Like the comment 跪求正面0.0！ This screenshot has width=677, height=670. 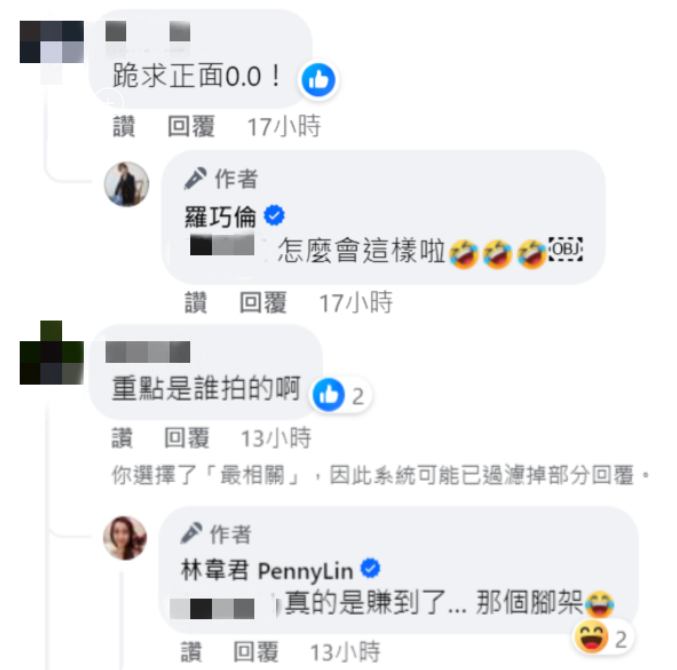[x=121, y=128]
